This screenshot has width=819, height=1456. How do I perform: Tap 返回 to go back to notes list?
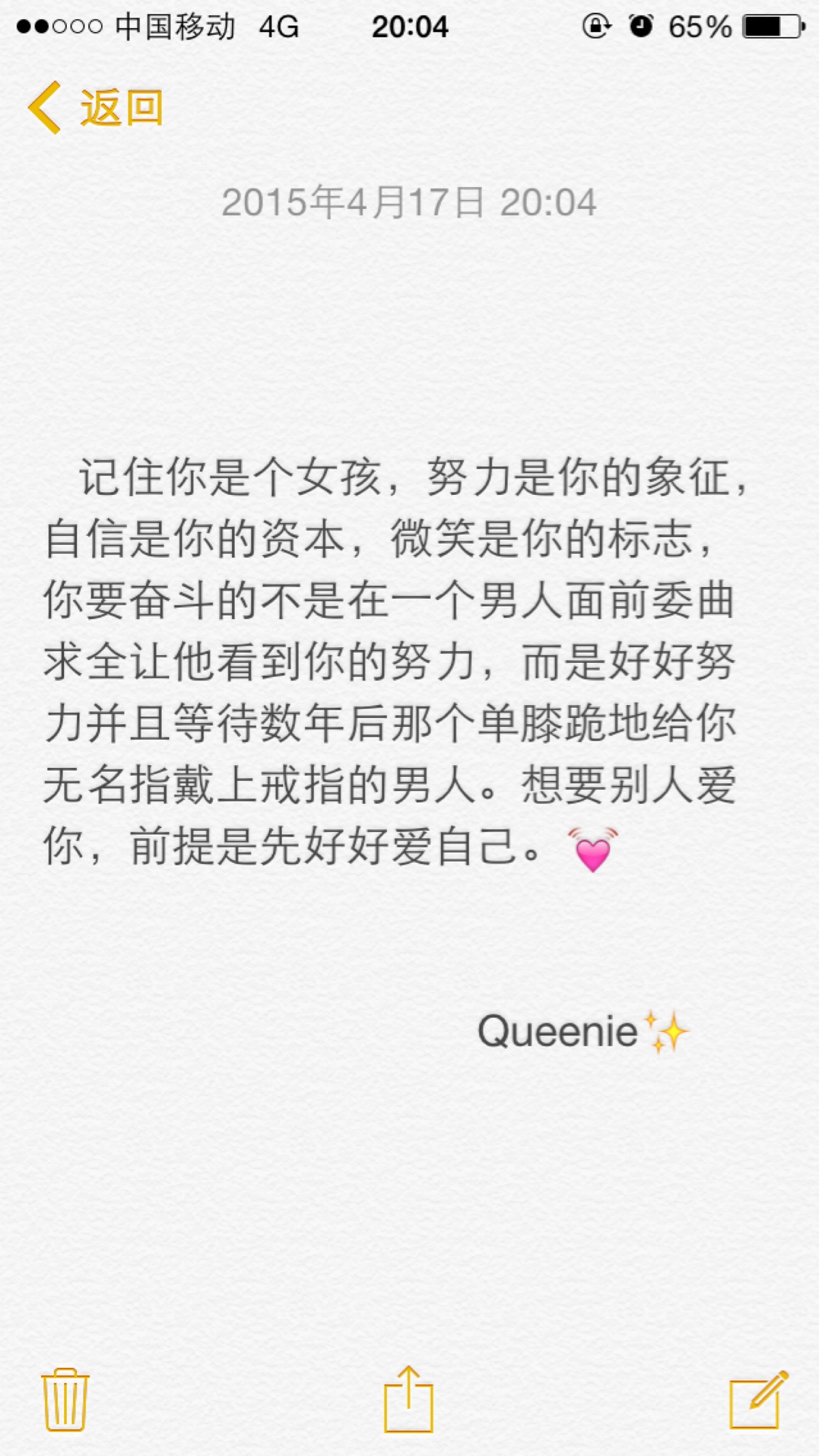click(119, 108)
